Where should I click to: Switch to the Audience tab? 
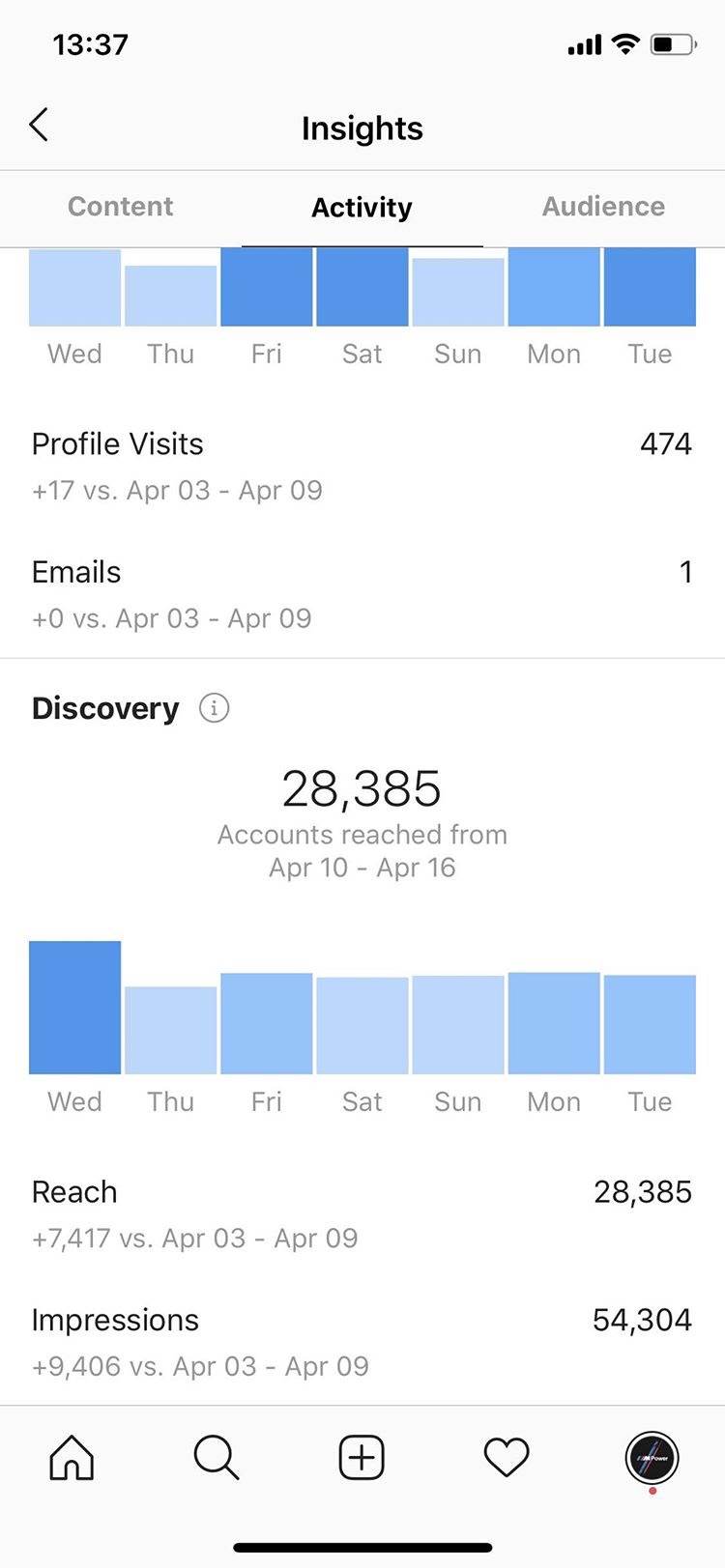[x=603, y=207]
